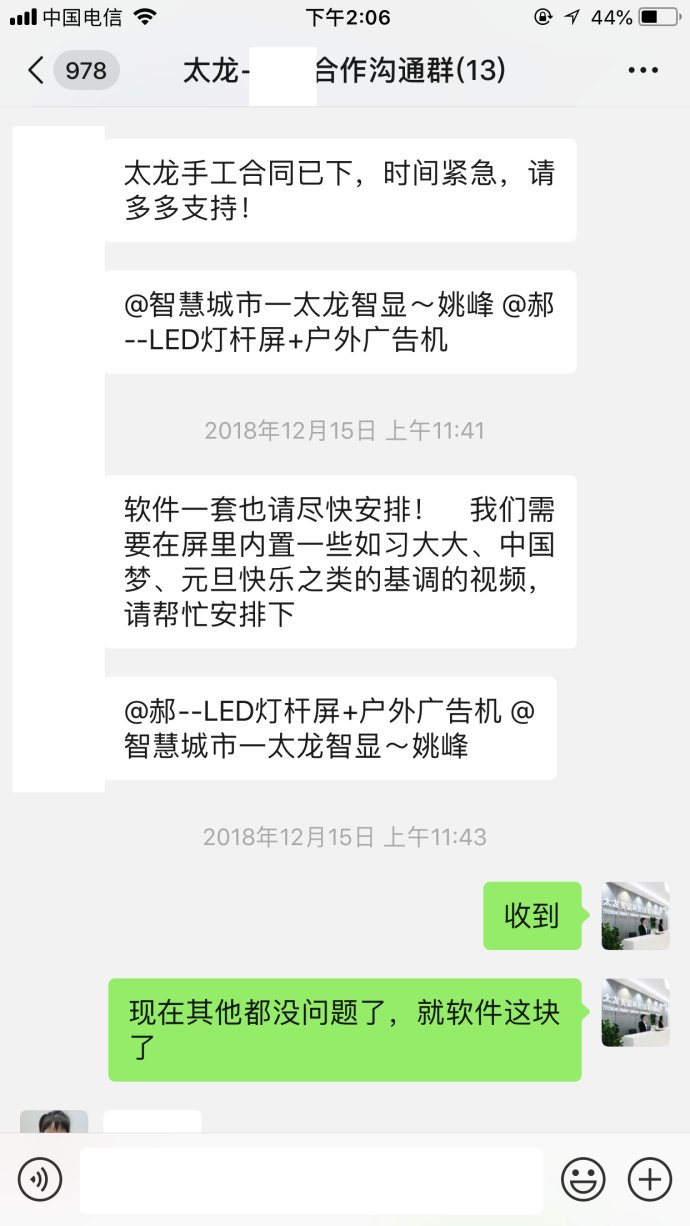Viewport: 690px width, 1226px height.
Task: Tap the message text field
Action: (x=311, y=1180)
